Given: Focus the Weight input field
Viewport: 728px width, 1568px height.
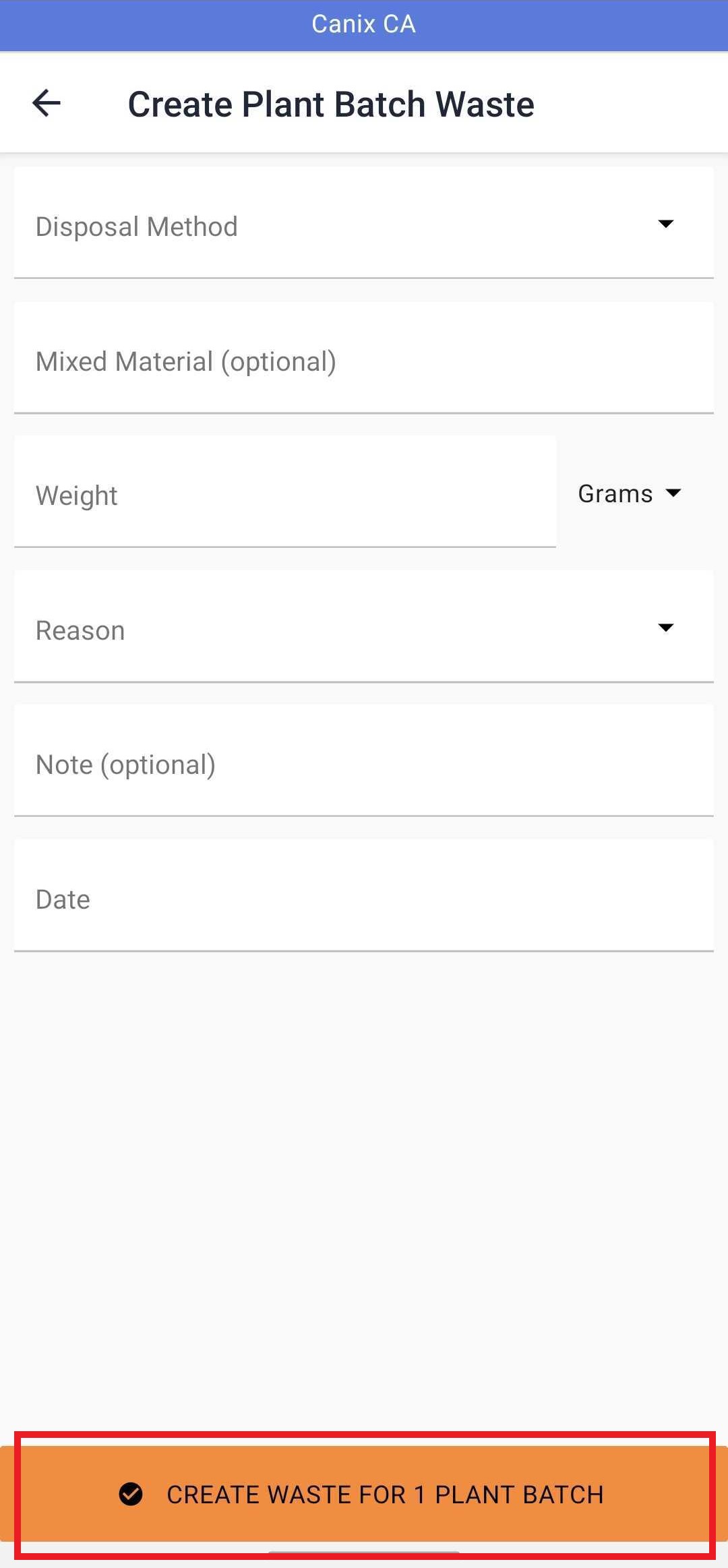Looking at the screenshot, I should point(285,492).
